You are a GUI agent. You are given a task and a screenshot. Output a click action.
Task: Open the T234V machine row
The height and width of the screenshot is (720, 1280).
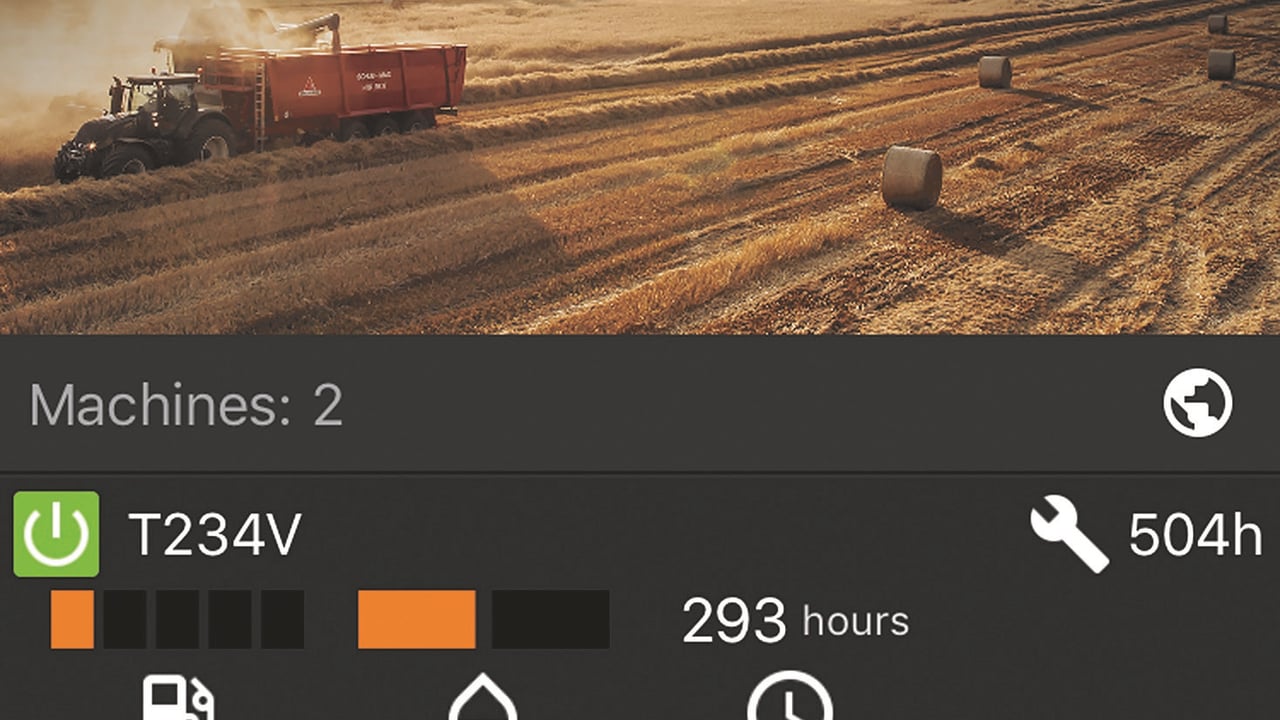[214, 535]
